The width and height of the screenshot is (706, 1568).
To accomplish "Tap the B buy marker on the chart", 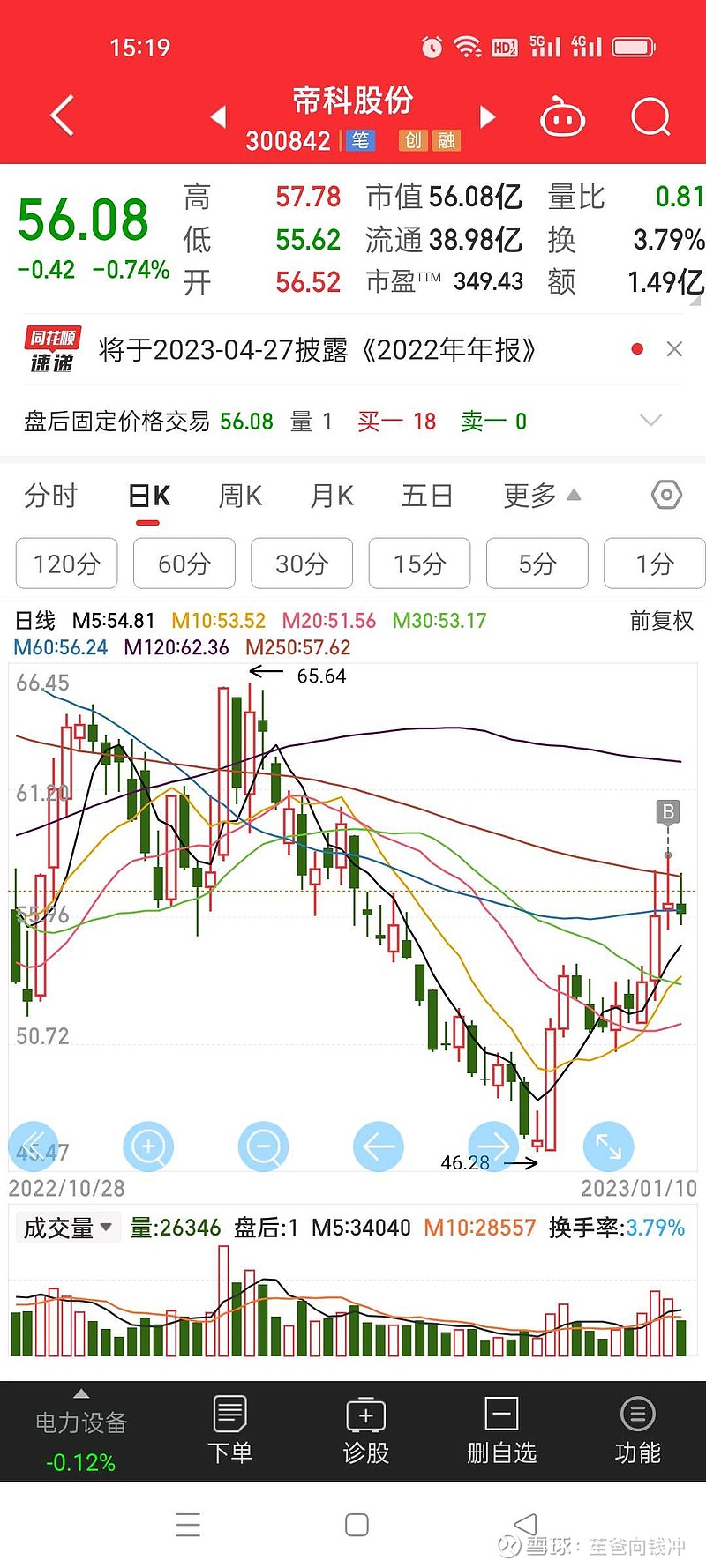I will pos(668,813).
